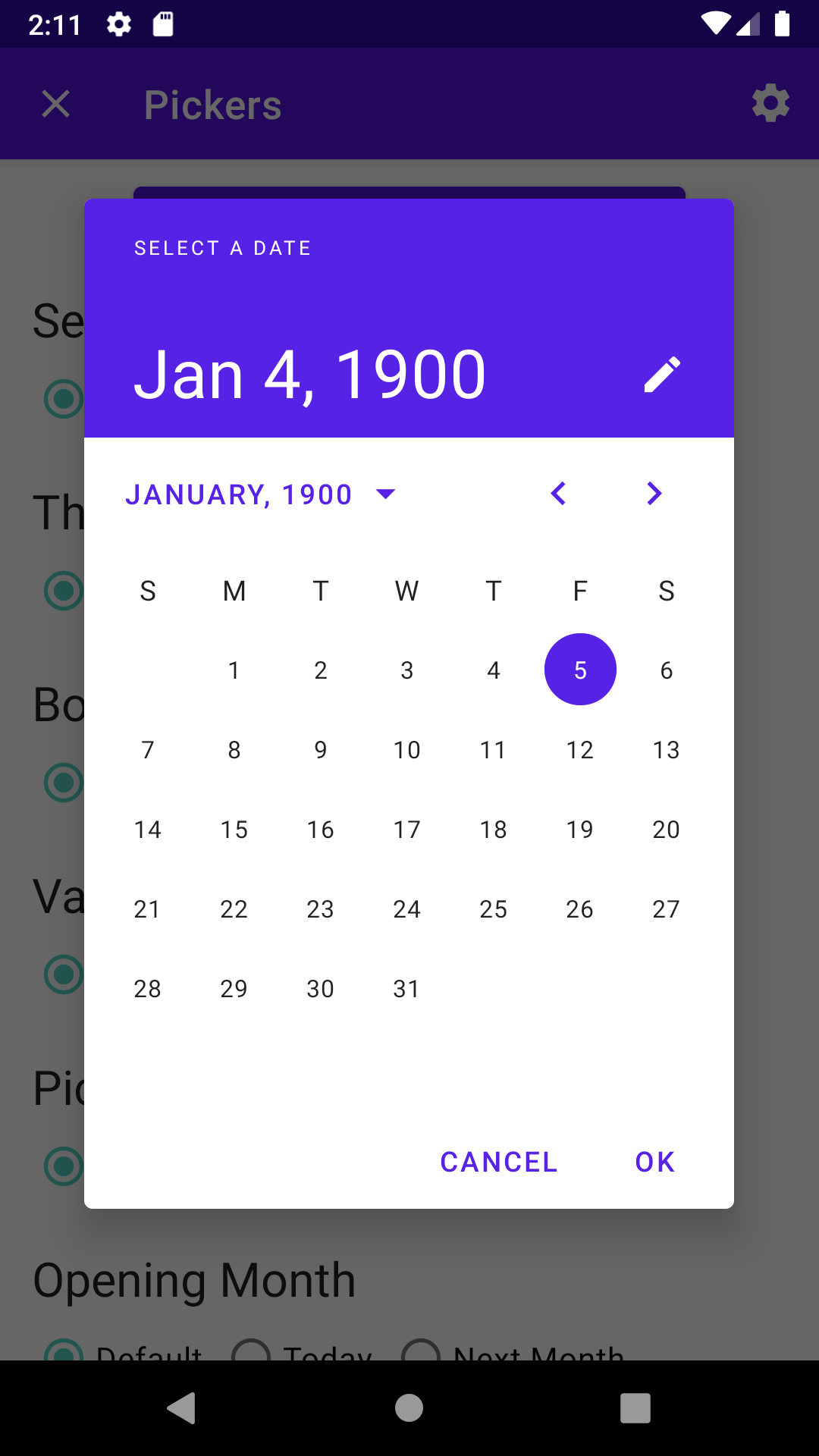Open the Pickers settings gear
Screen dimensions: 819x1456
click(x=770, y=104)
